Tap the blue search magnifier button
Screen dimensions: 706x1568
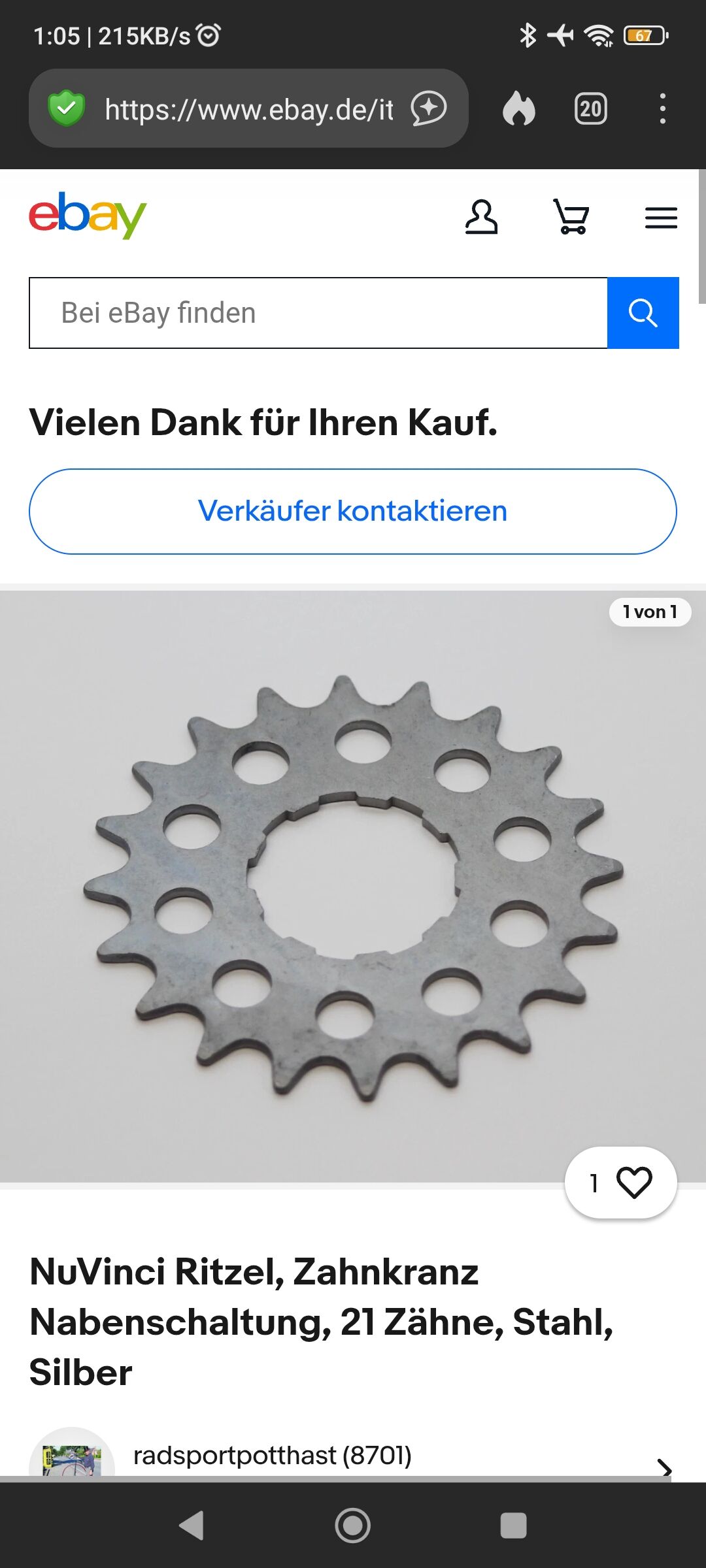pyautogui.click(x=643, y=313)
